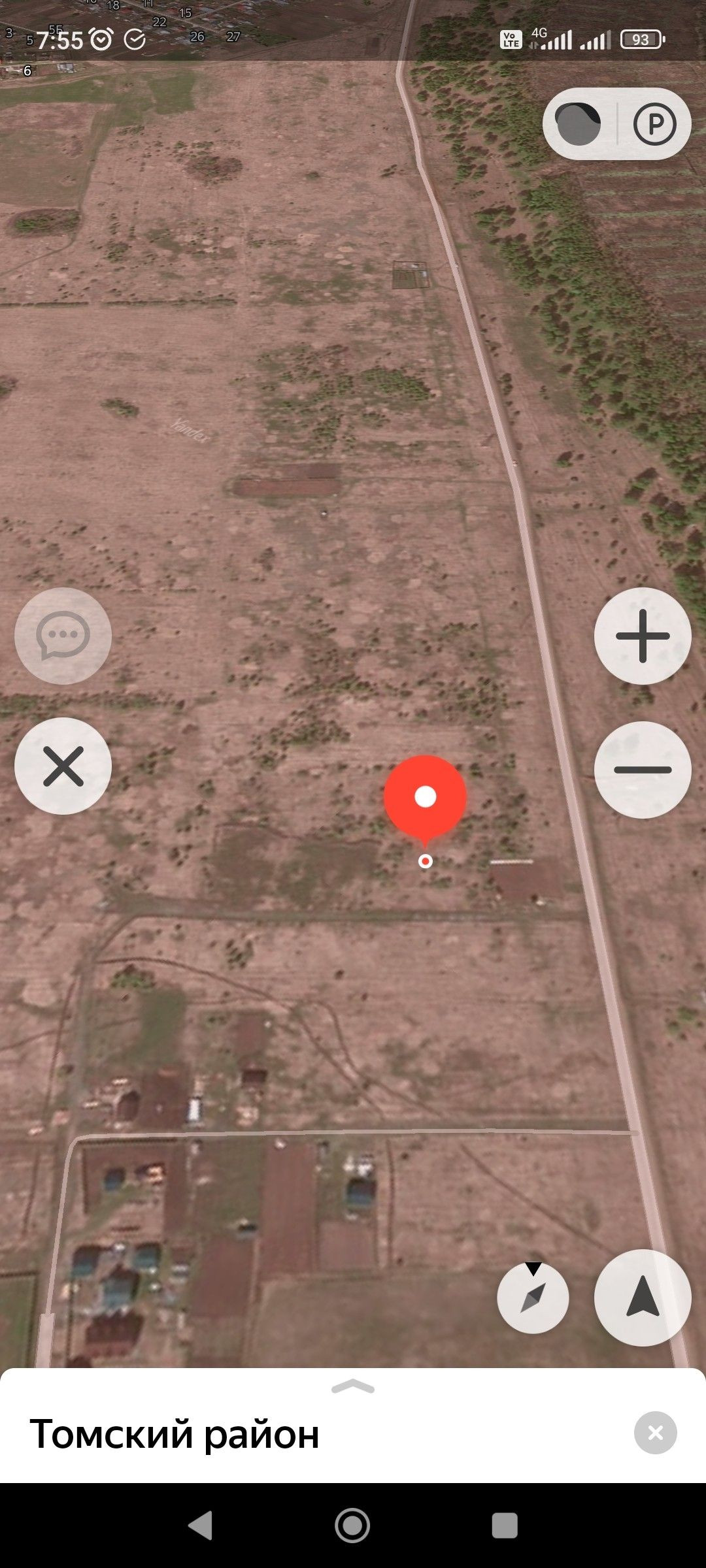Go back using system navigation
Image resolution: width=706 pixels, height=1568 pixels.
click(200, 1526)
